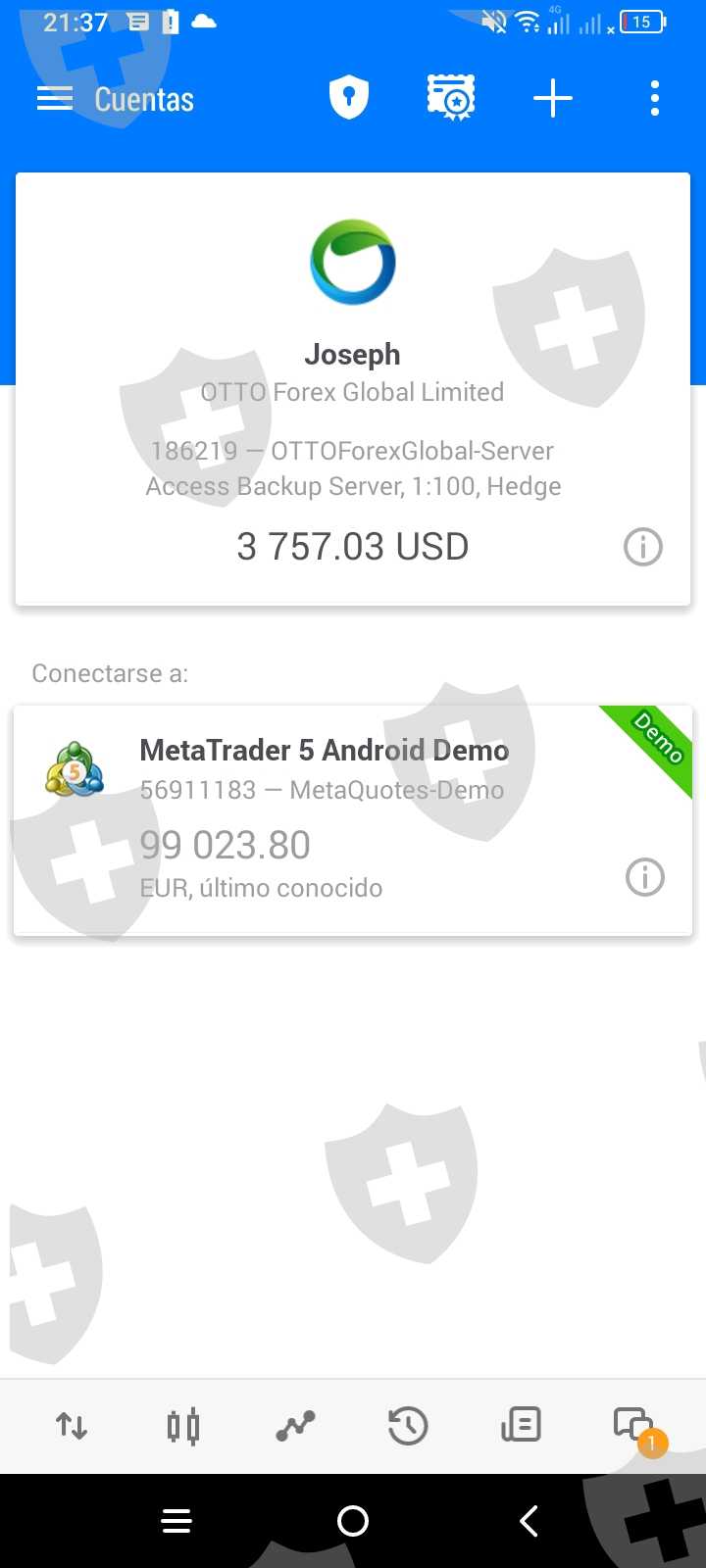The height and width of the screenshot is (1568, 706).
Task: Open the news page tab
Action: point(521,1426)
